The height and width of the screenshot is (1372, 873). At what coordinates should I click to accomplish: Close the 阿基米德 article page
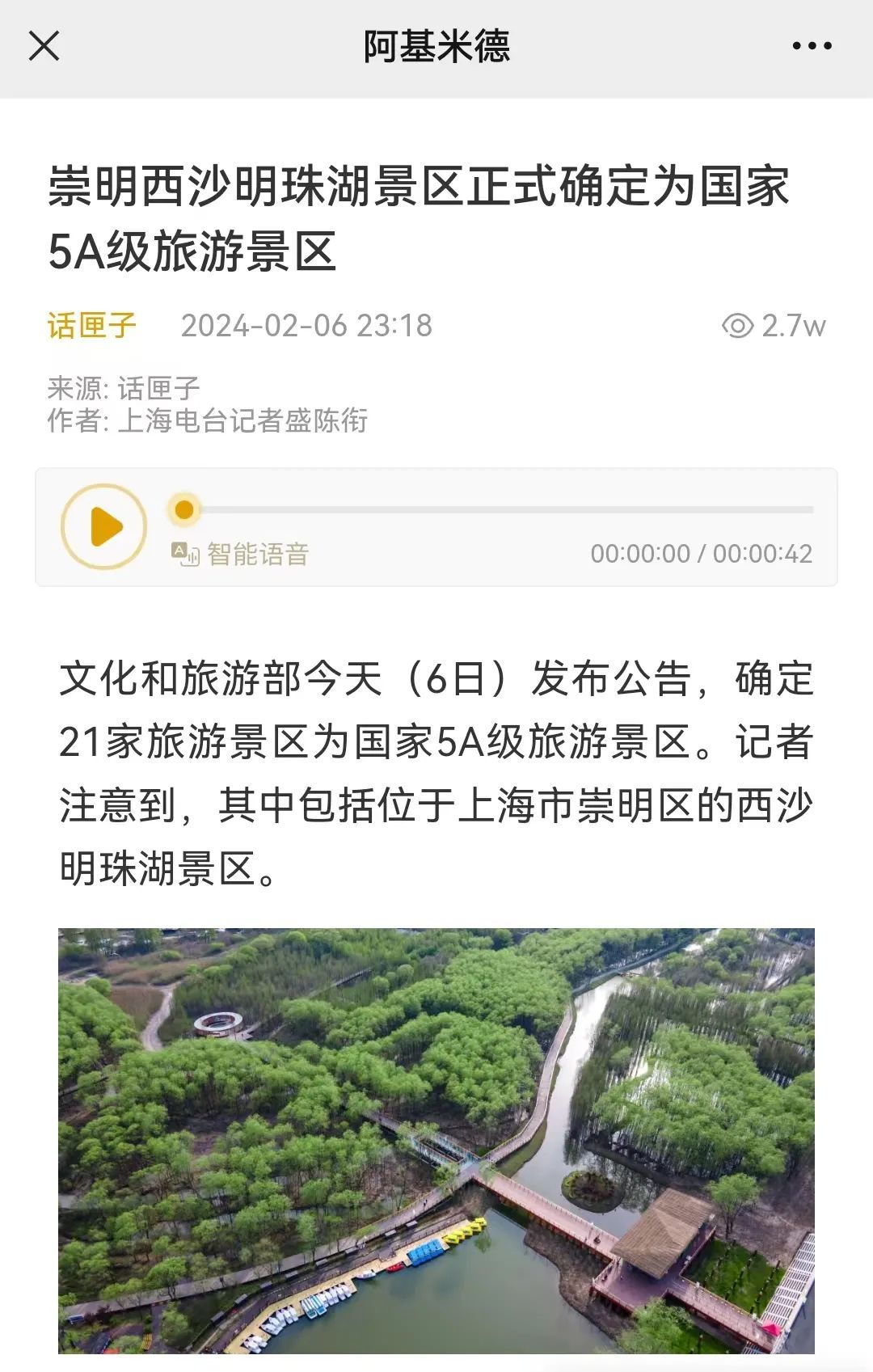coord(44,46)
